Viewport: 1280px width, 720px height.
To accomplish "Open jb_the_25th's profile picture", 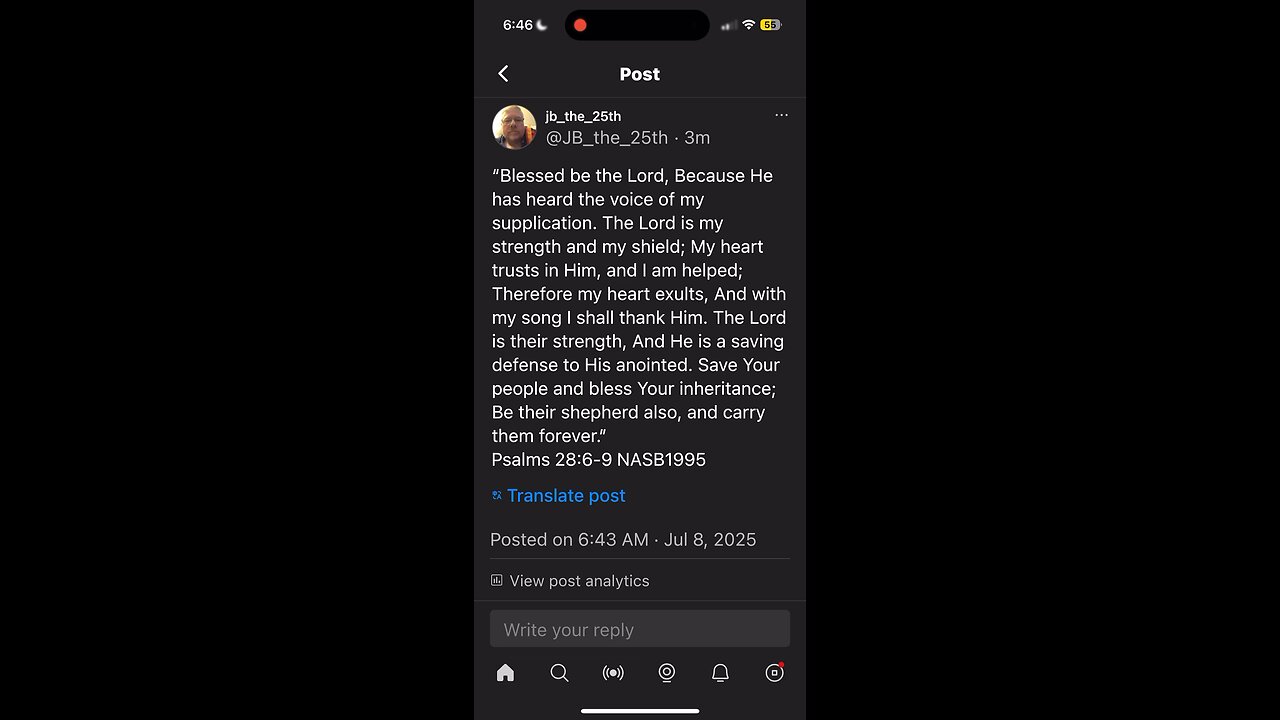I will point(514,127).
